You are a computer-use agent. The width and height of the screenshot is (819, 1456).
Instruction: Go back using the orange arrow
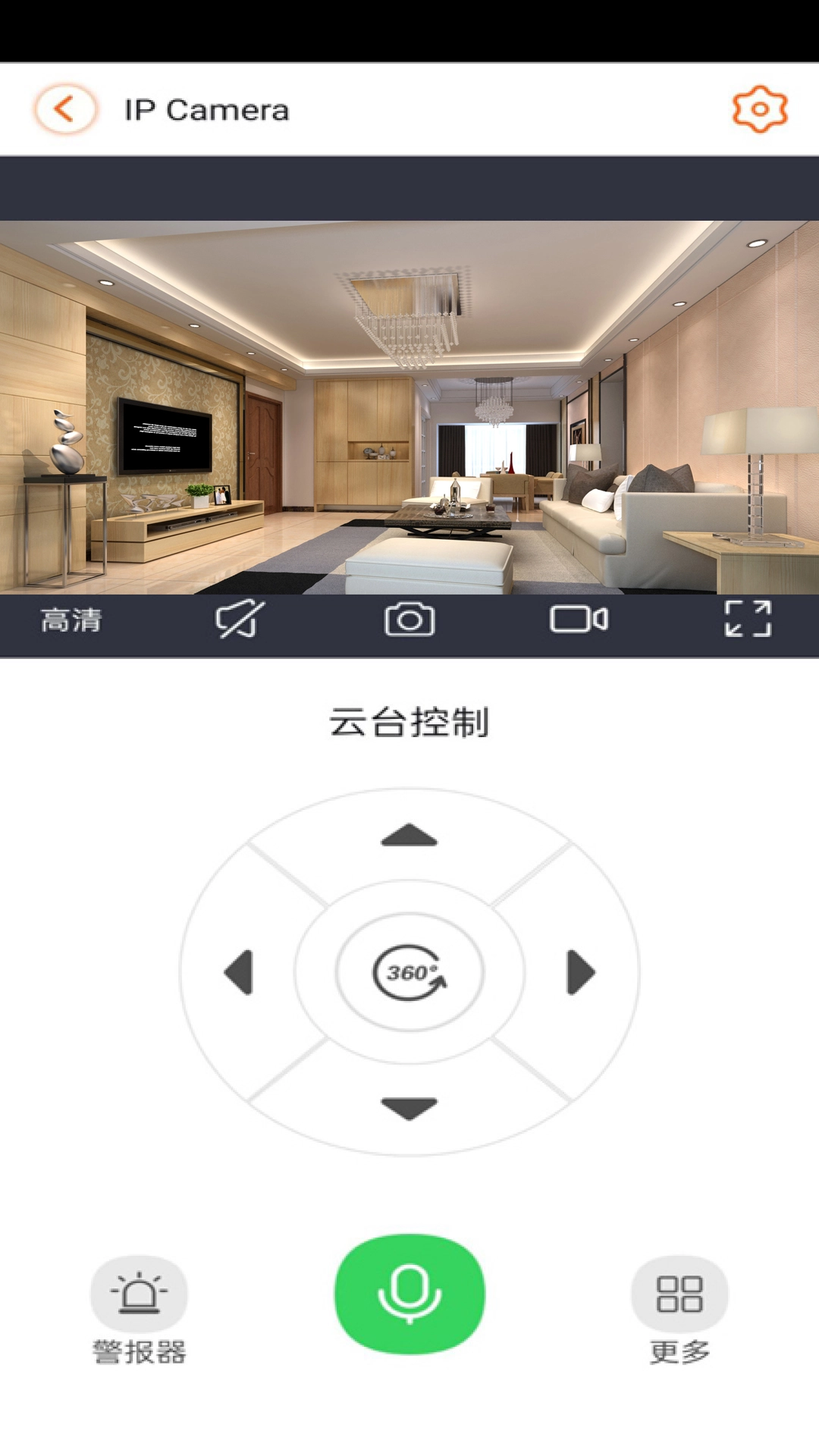(x=65, y=110)
